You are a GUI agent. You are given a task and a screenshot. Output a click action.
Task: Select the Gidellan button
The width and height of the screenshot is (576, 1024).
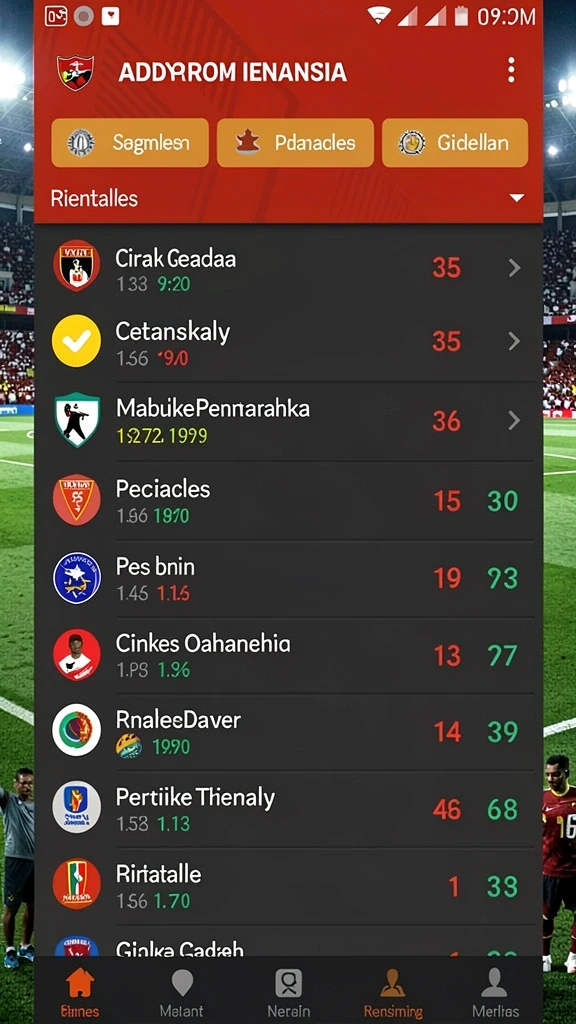[x=455, y=142]
